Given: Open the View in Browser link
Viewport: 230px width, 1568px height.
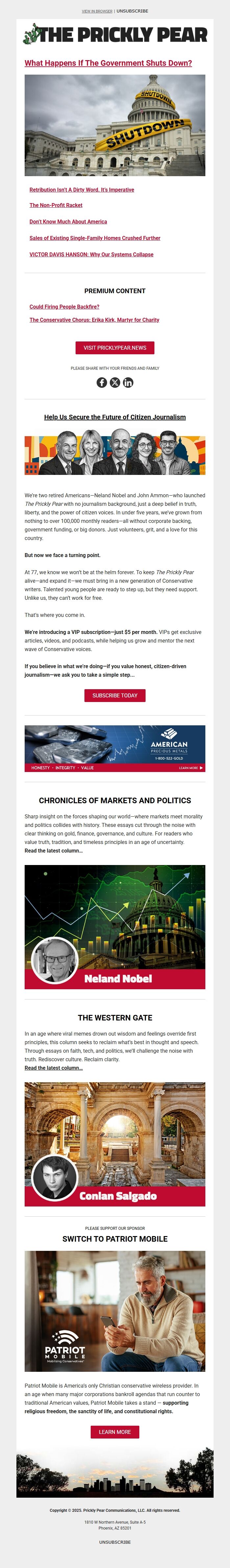Looking at the screenshot, I should (97, 11).
